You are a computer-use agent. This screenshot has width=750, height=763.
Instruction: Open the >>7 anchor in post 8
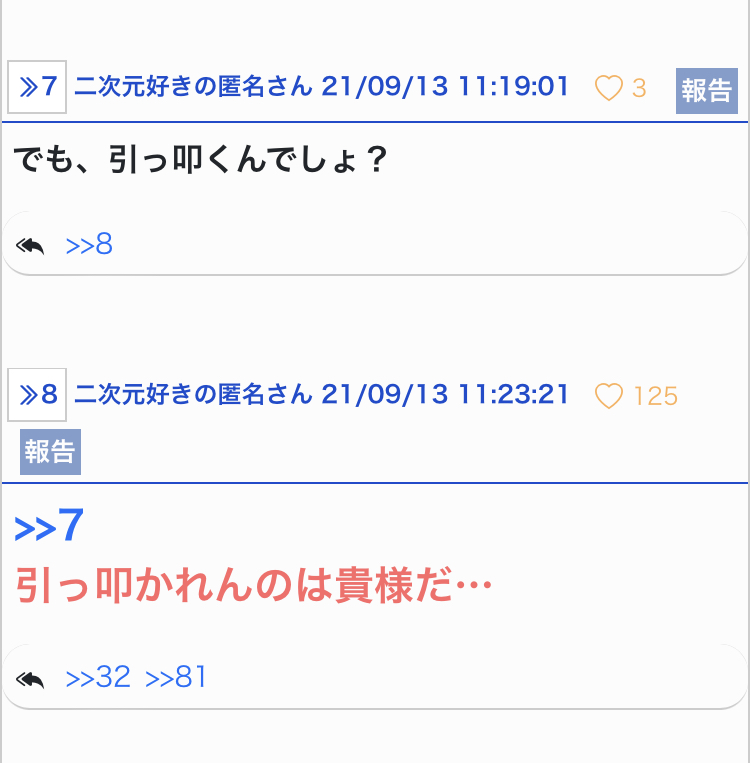[49, 526]
